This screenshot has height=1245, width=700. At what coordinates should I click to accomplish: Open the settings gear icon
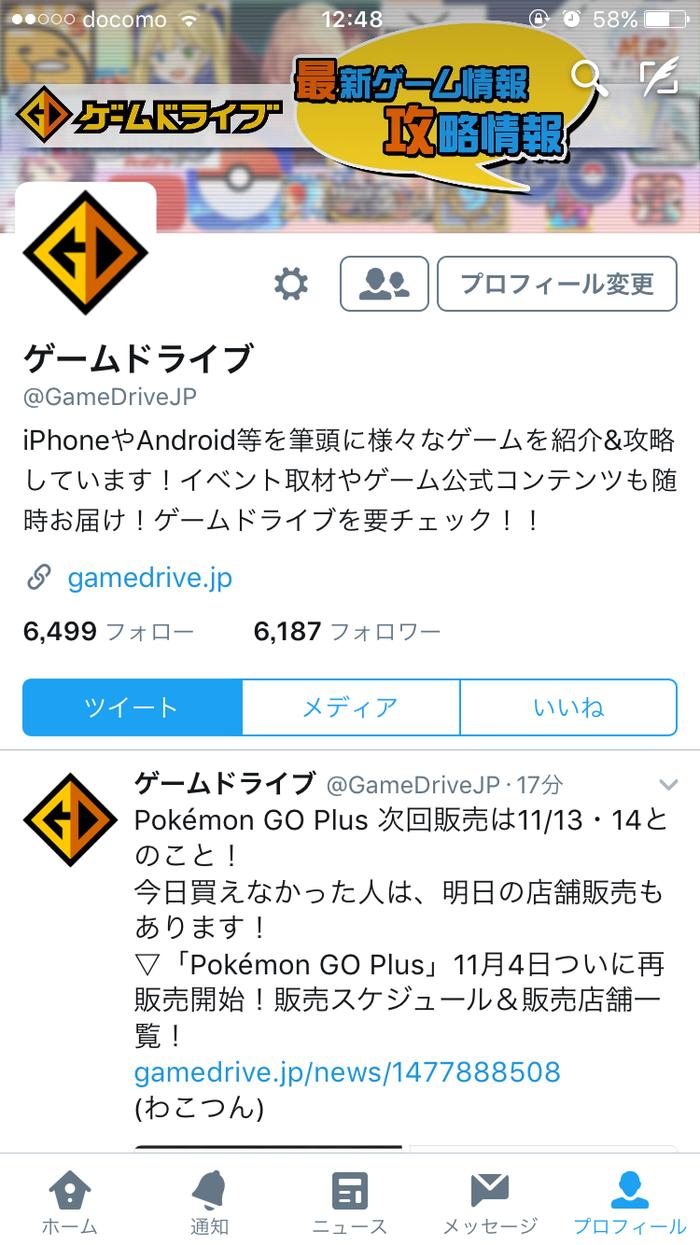[x=292, y=284]
